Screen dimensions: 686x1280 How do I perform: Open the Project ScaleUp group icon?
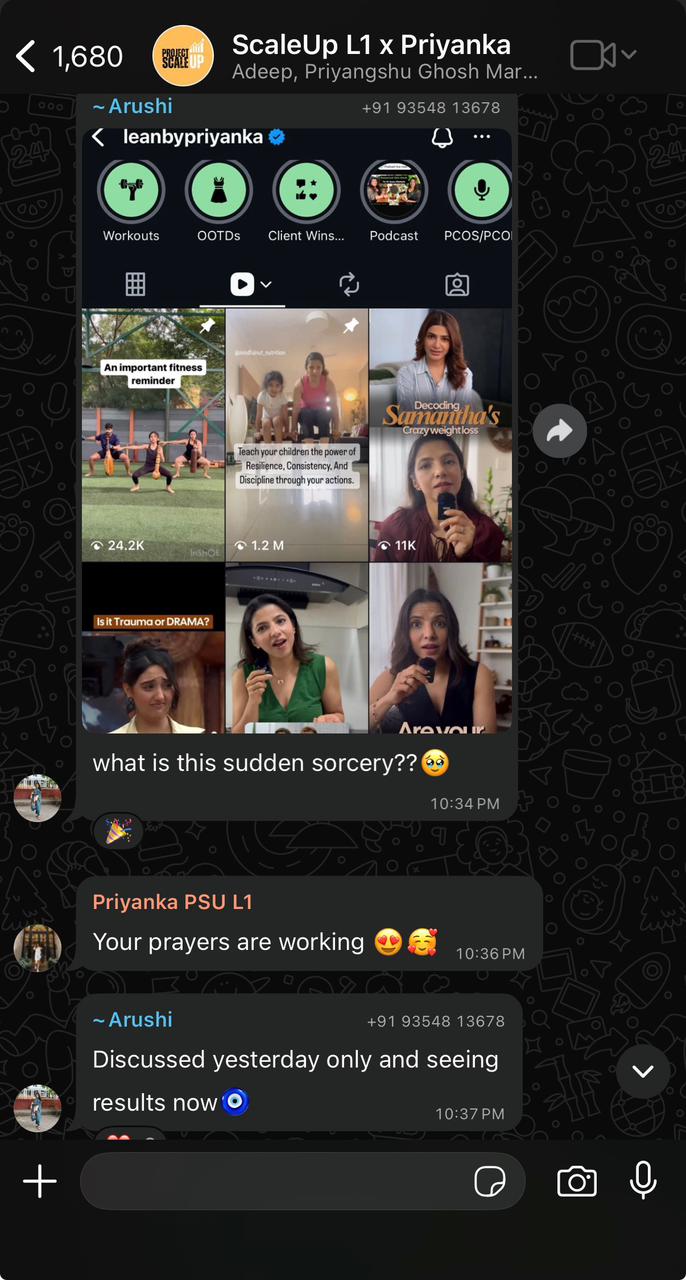pos(183,56)
